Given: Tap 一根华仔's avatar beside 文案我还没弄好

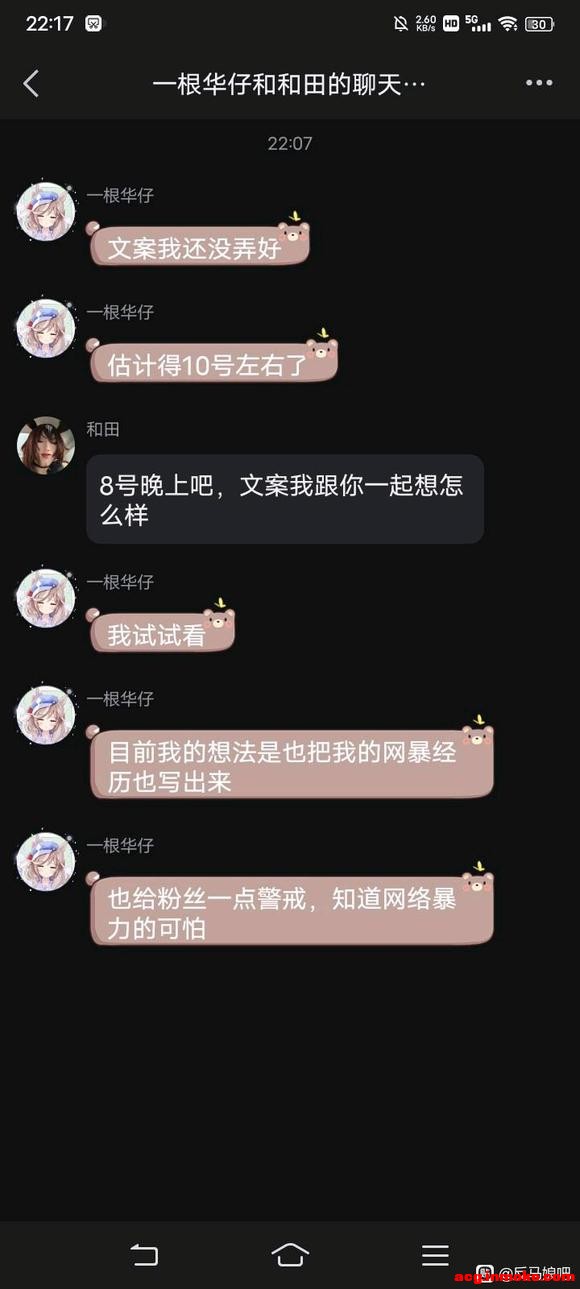Looking at the screenshot, I should (46, 211).
